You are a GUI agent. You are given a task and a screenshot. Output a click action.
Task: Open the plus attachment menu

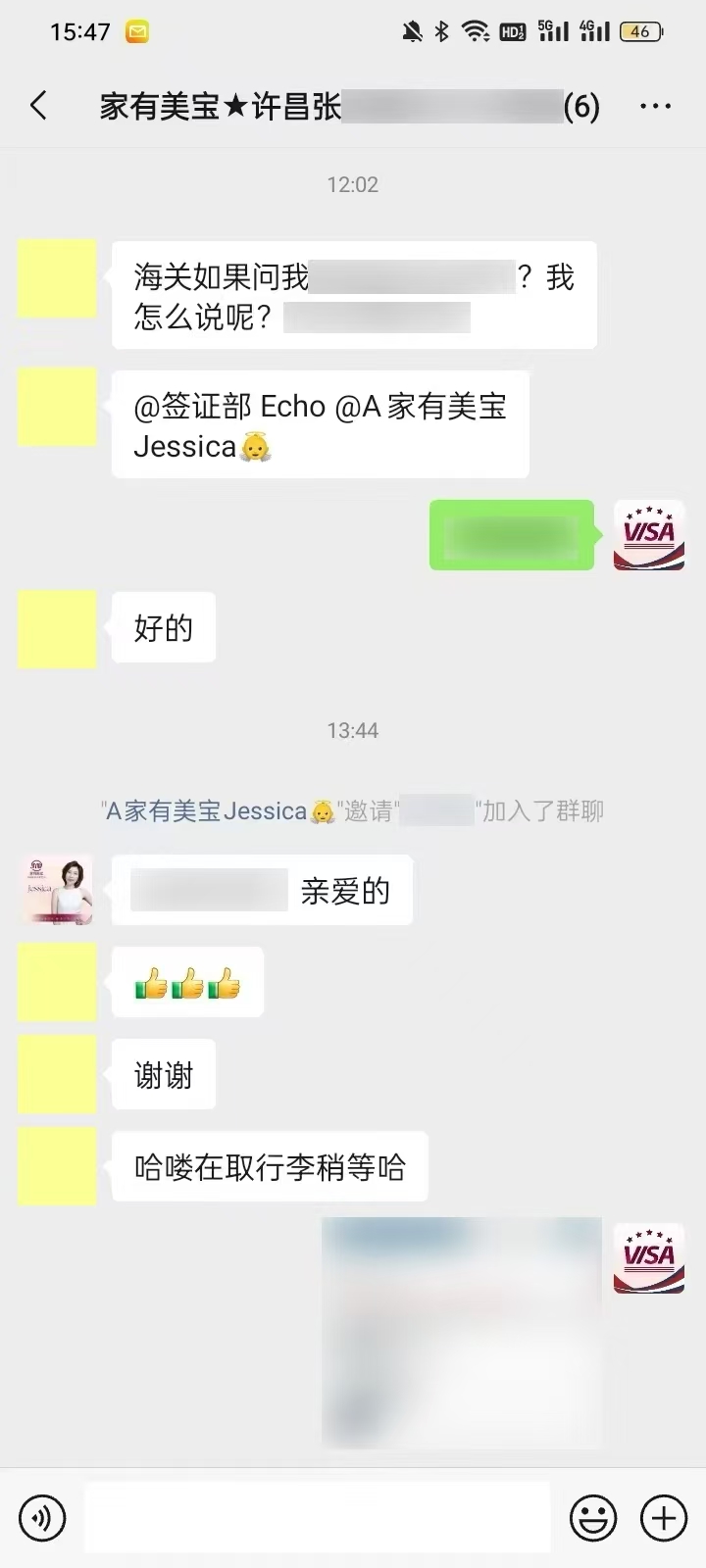point(664,1518)
